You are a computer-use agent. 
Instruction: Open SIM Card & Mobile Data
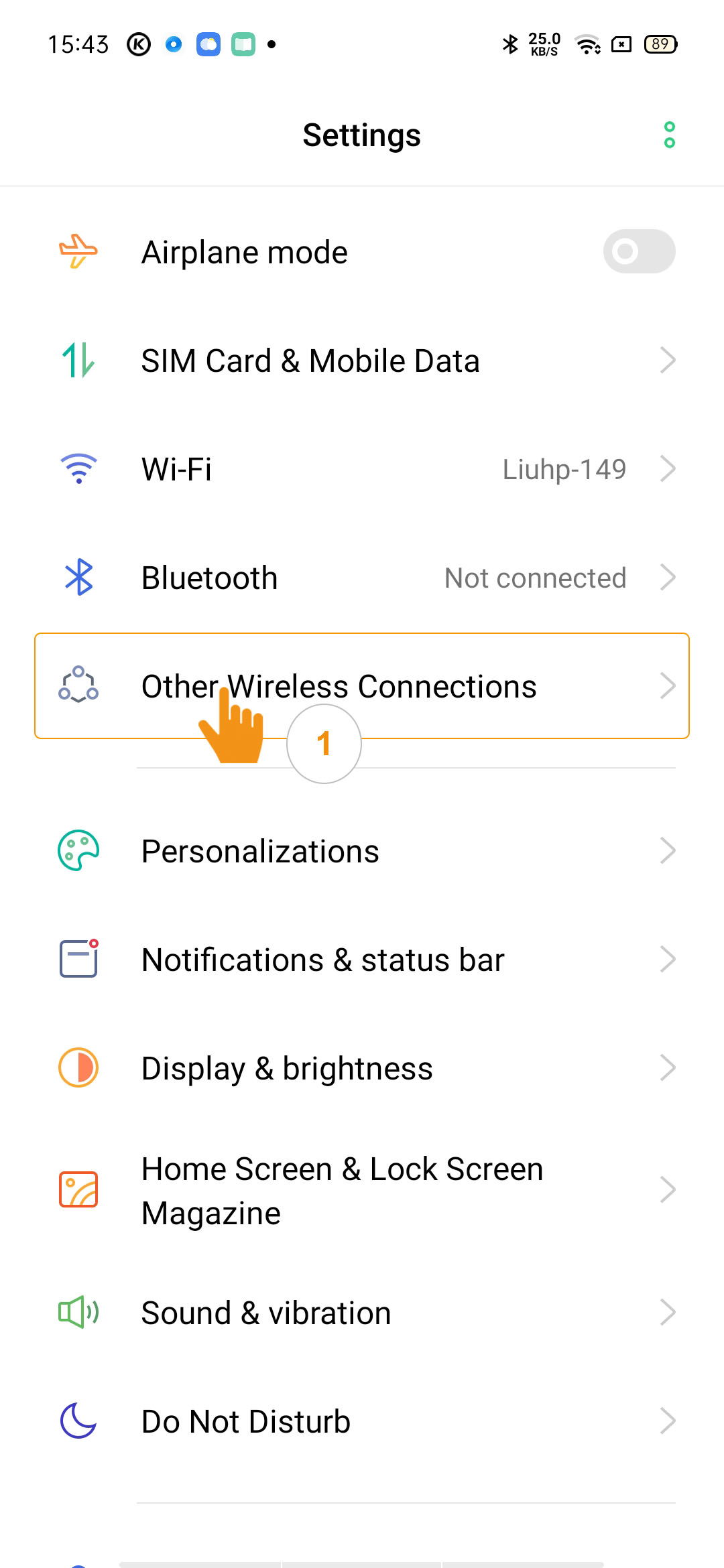point(362,361)
